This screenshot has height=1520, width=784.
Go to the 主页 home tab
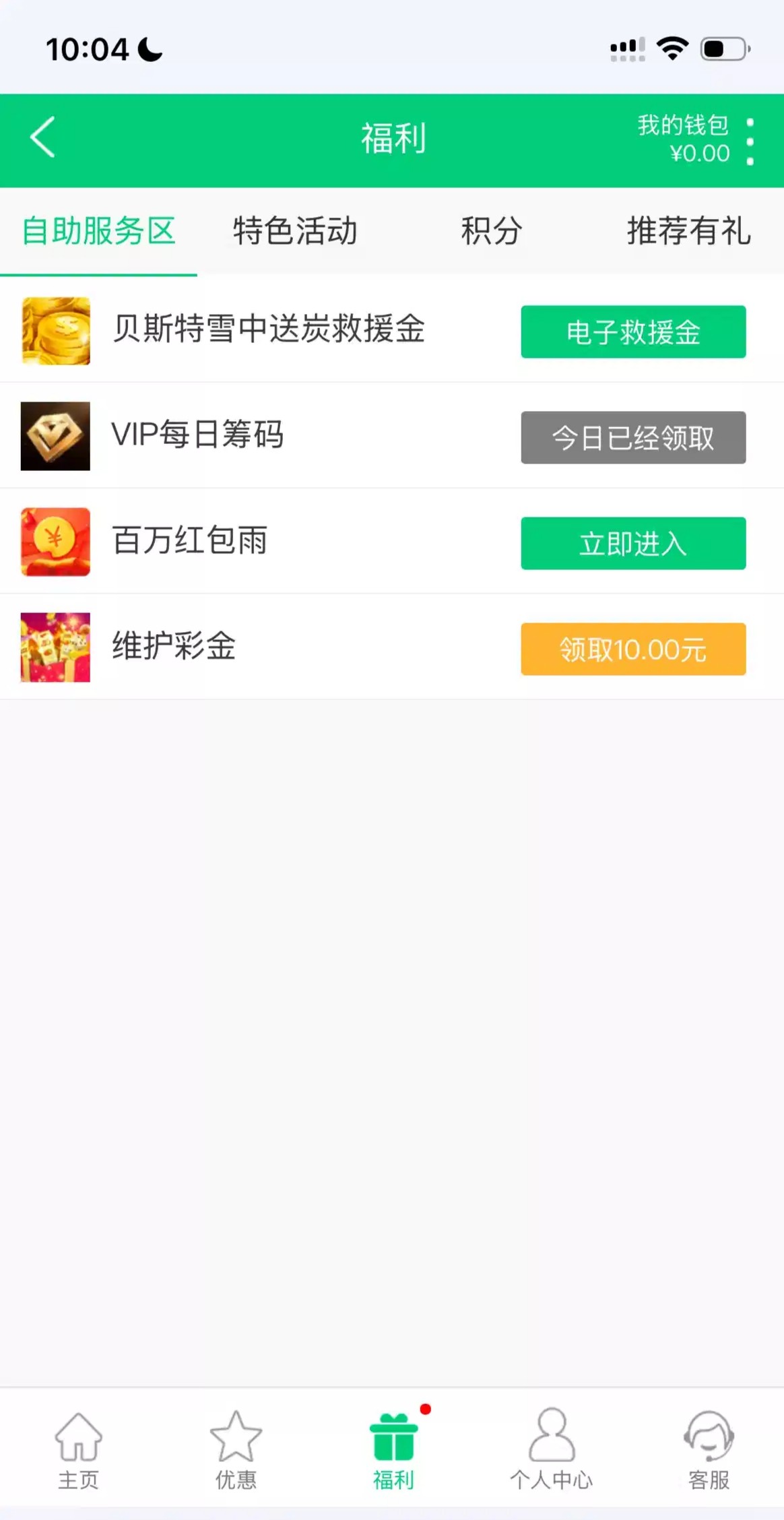(78, 1450)
